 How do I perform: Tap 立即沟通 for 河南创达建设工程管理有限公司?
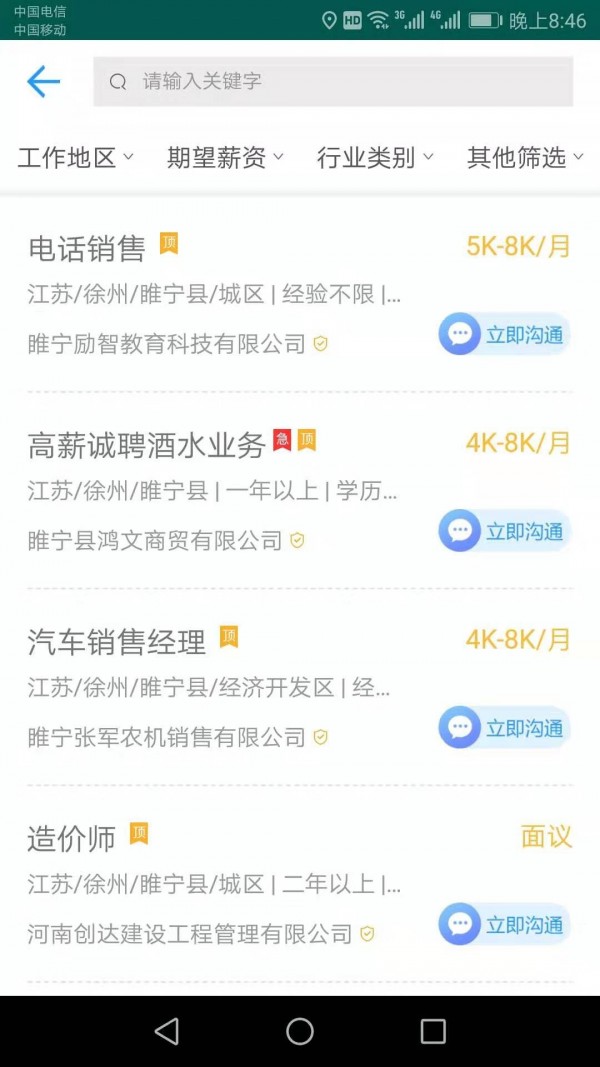click(505, 925)
